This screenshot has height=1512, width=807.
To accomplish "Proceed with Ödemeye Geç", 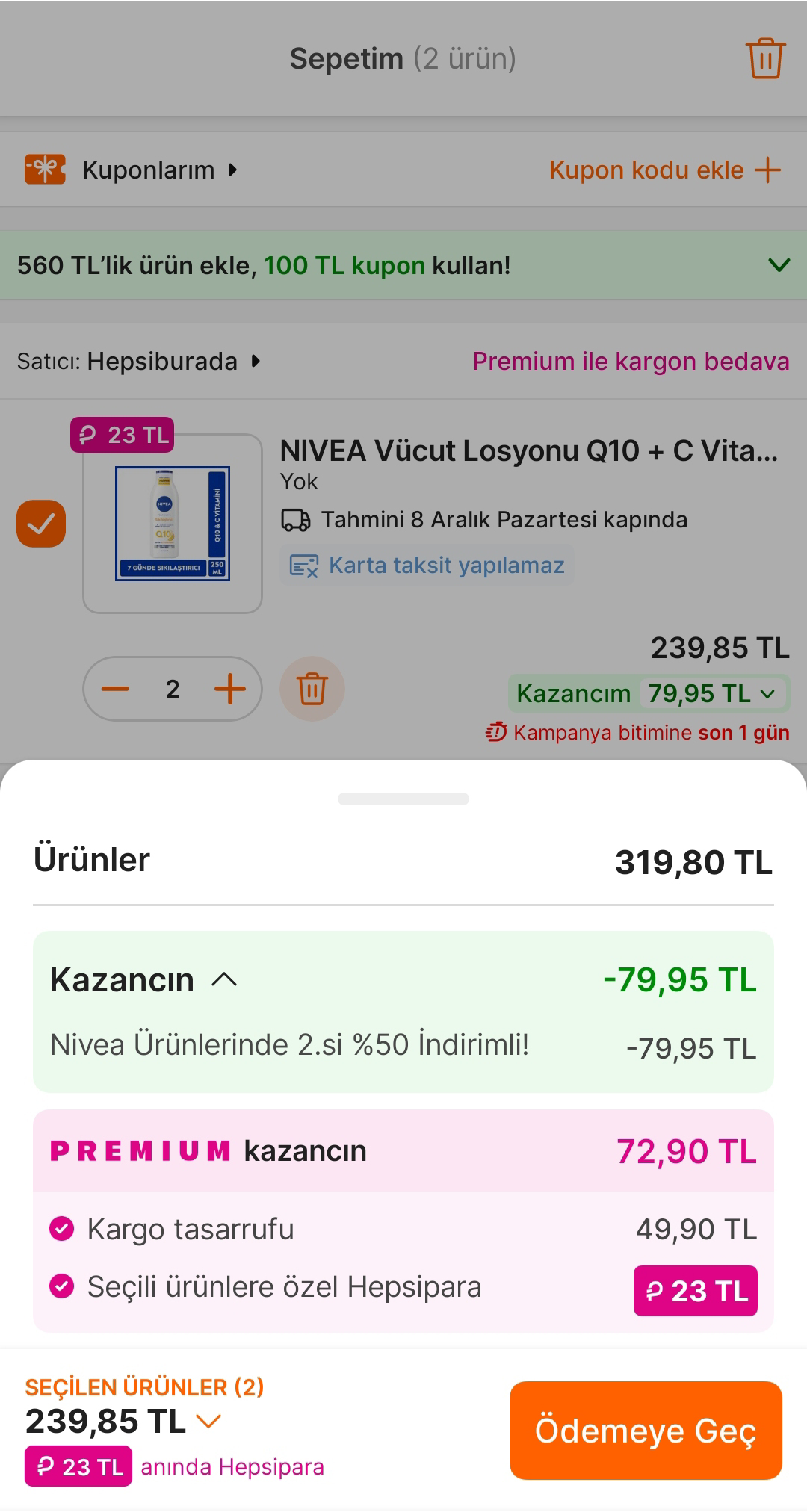I will (x=646, y=1431).
